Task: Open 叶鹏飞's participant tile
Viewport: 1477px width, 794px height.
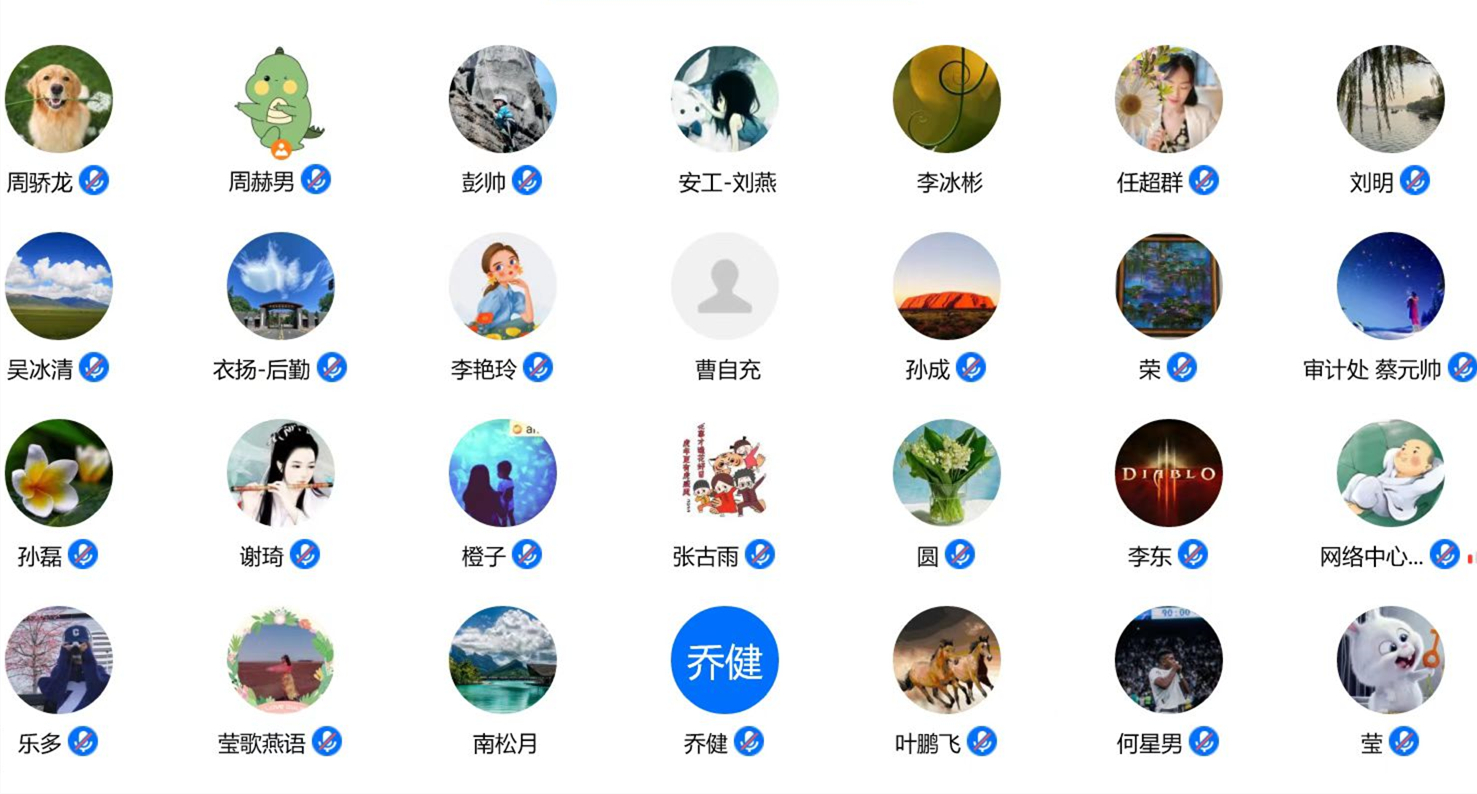Action: 947,660
